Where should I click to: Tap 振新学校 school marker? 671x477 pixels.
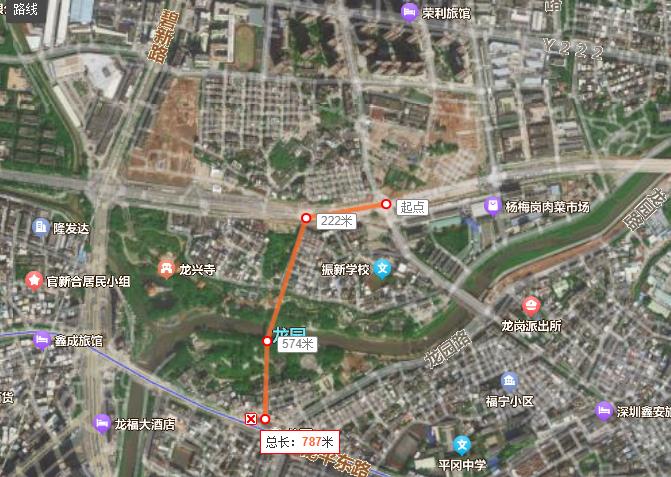(x=383, y=269)
